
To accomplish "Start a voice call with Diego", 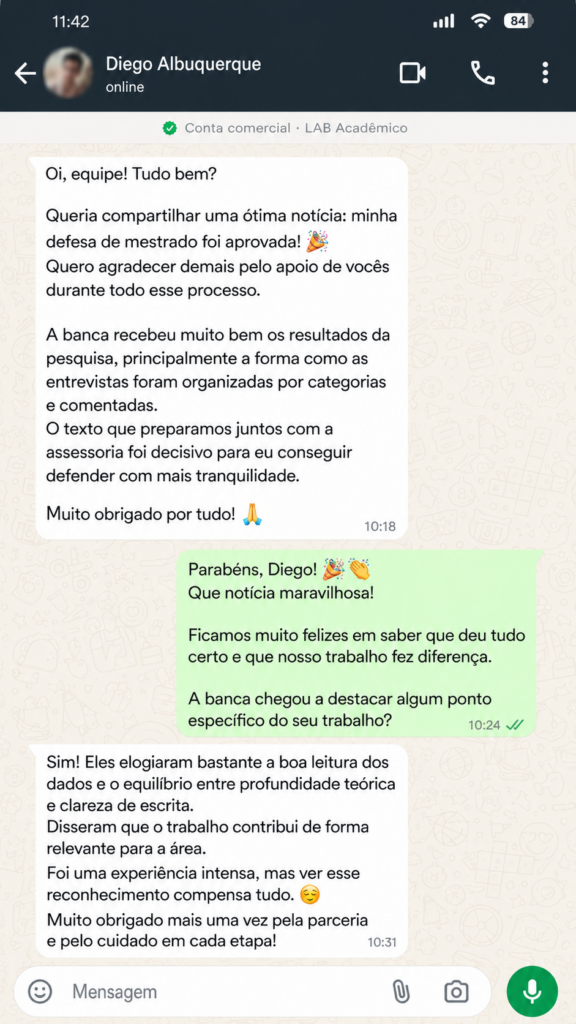I will click(x=483, y=73).
